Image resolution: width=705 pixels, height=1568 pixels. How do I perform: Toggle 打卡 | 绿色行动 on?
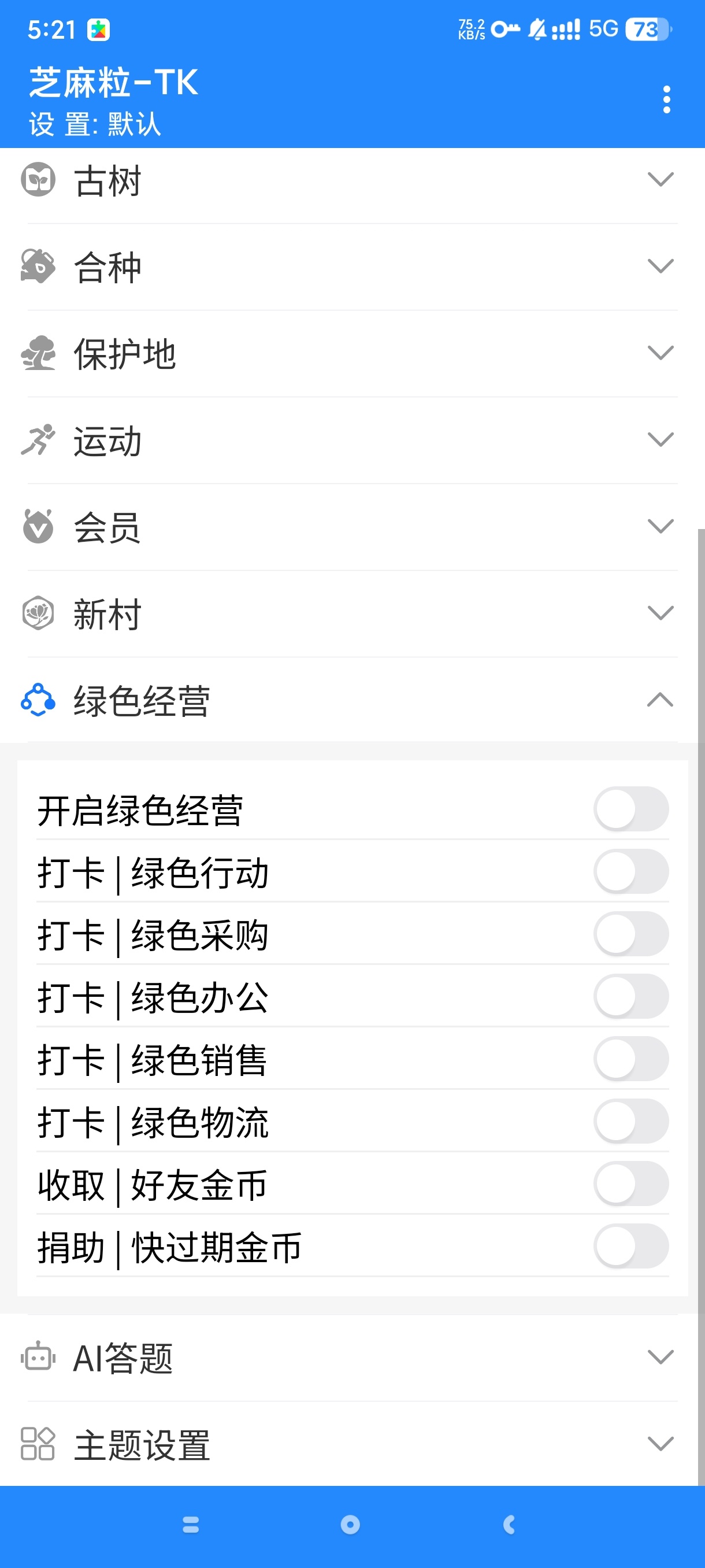pyautogui.click(x=631, y=872)
